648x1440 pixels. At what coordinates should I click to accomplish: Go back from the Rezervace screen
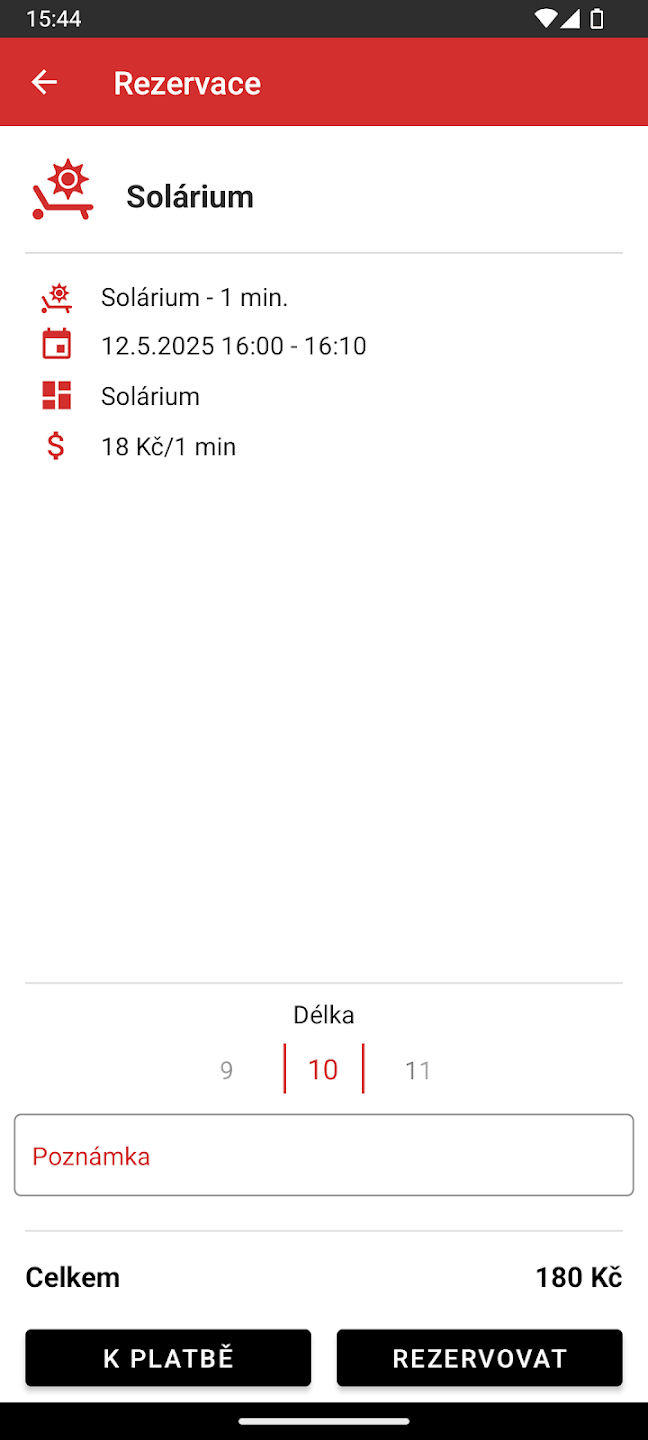click(x=45, y=82)
